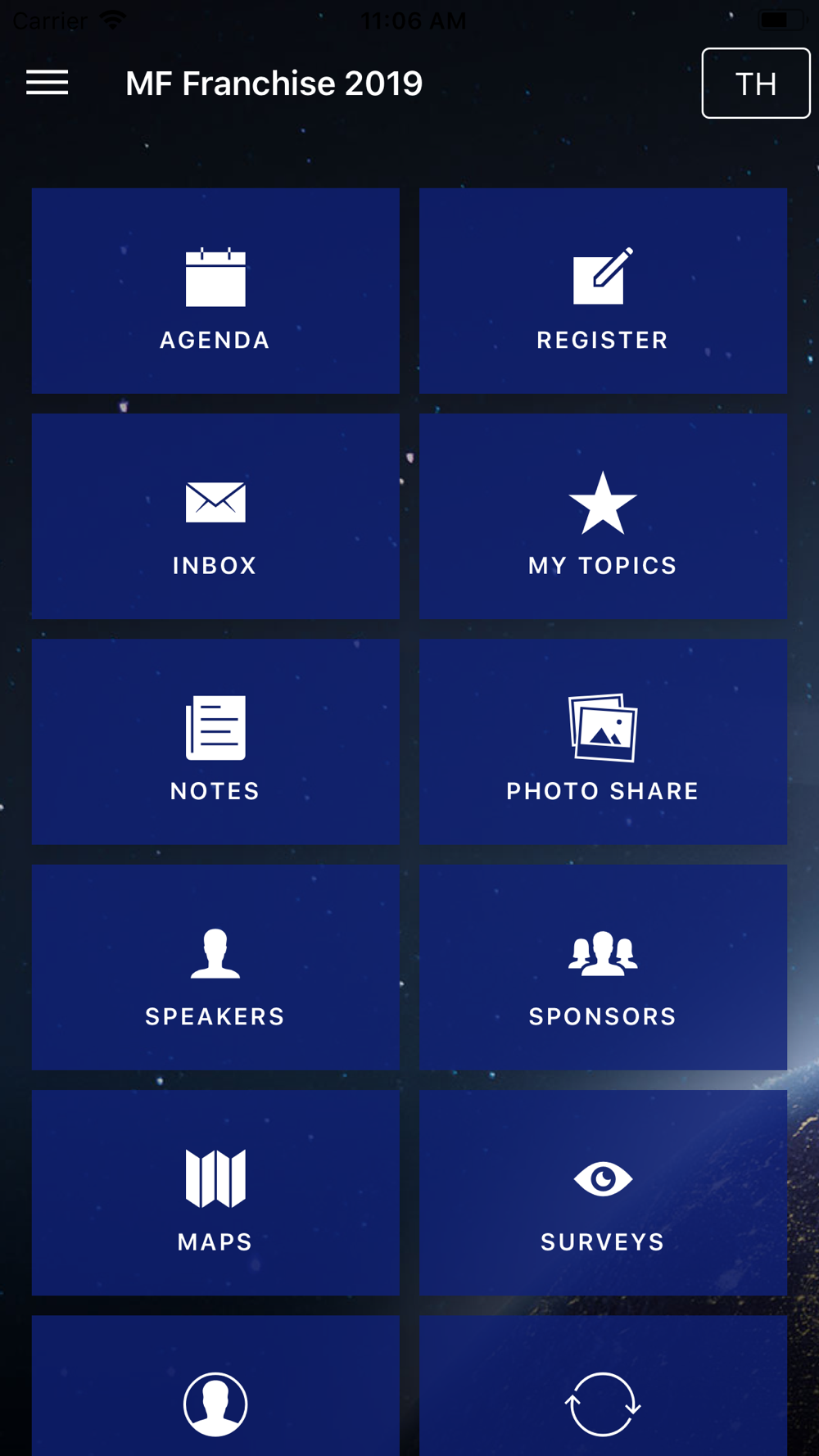This screenshot has height=1456, width=819.
Task: Open the Inbox tile
Action: (215, 516)
